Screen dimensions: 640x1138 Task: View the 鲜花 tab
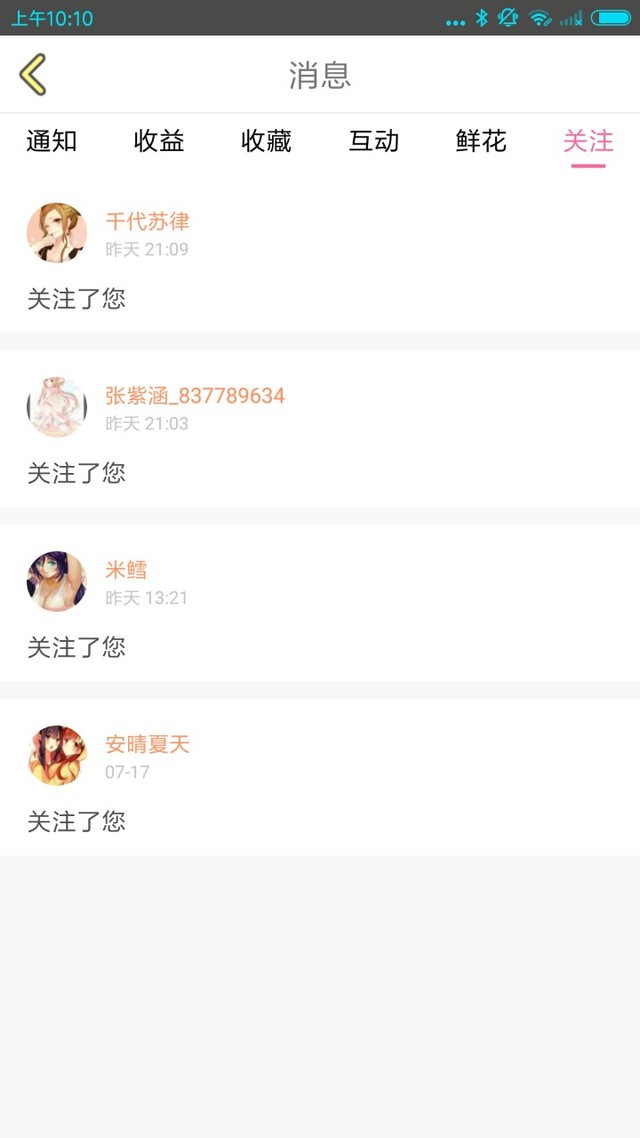point(481,142)
